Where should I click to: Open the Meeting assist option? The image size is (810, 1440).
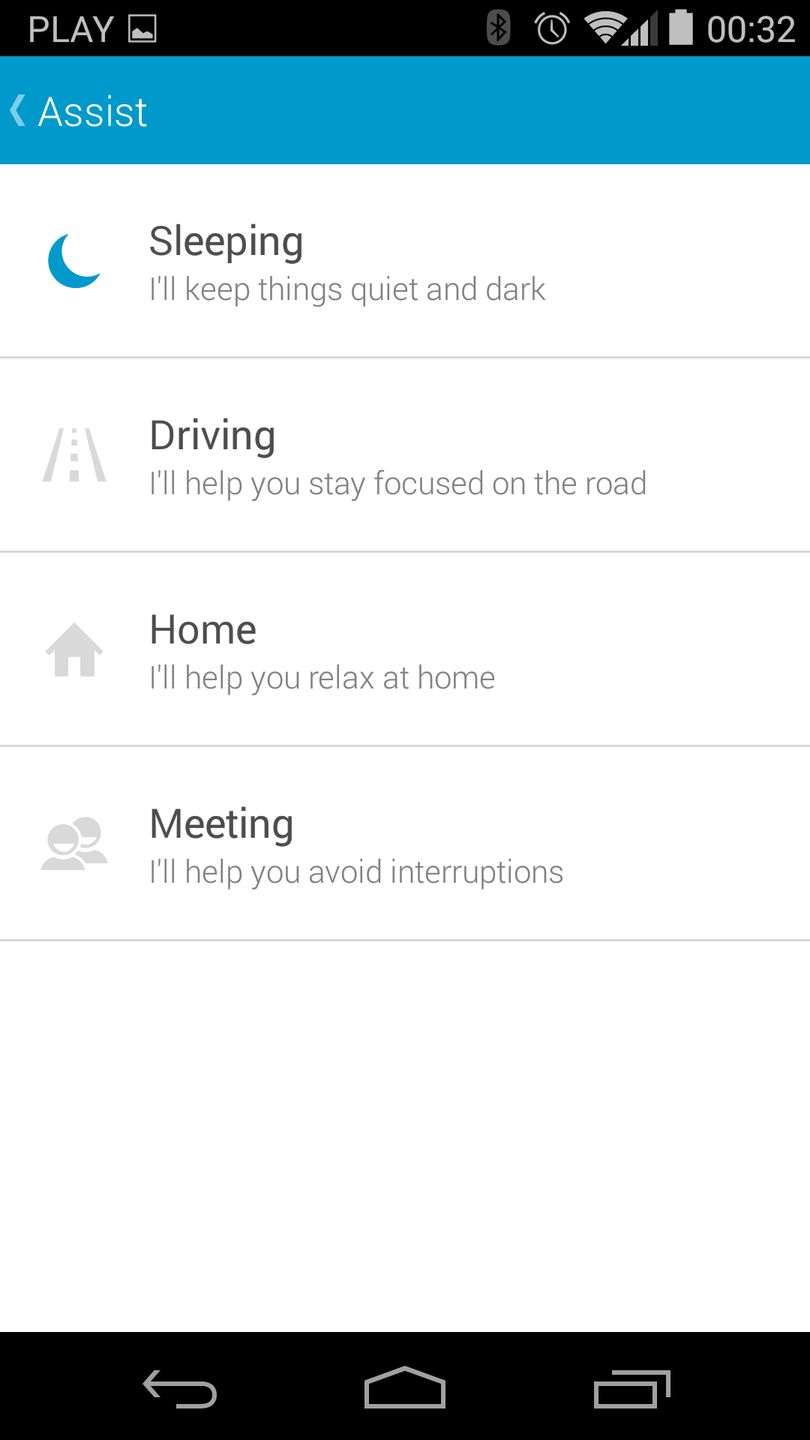pyautogui.click(x=404, y=843)
